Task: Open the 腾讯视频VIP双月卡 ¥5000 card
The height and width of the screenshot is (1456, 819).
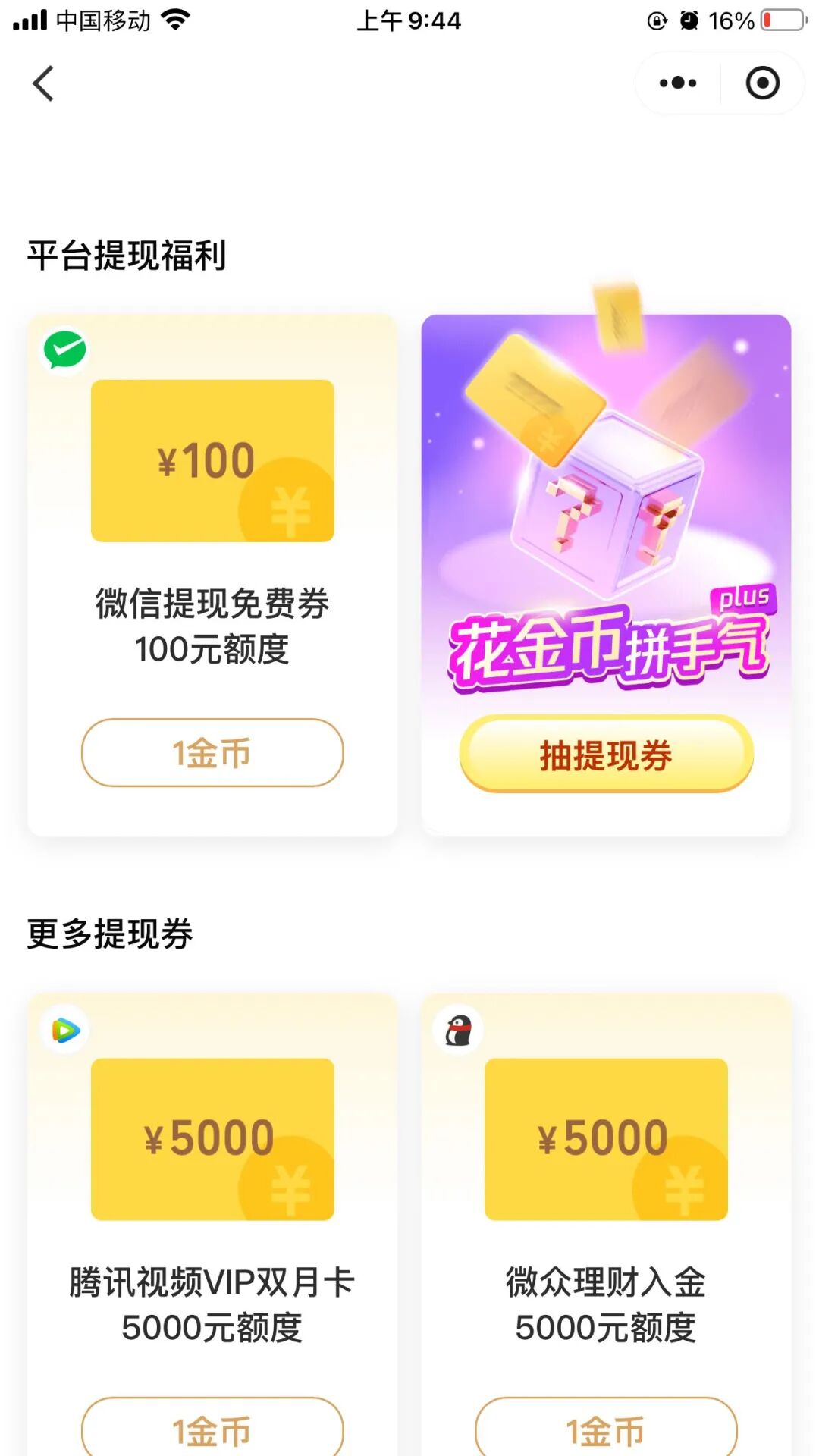Action: coord(212,1139)
